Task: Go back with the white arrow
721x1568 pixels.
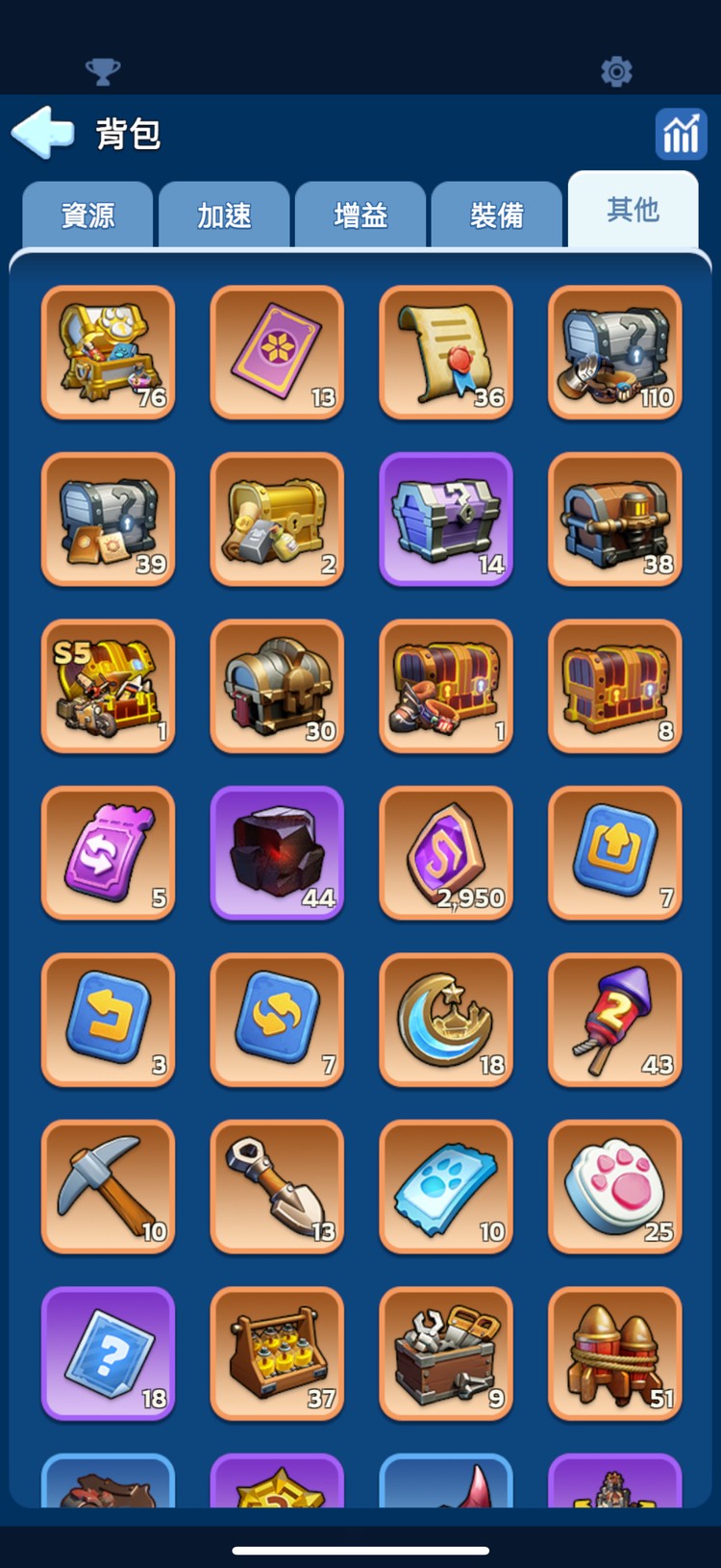Action: 43,133
